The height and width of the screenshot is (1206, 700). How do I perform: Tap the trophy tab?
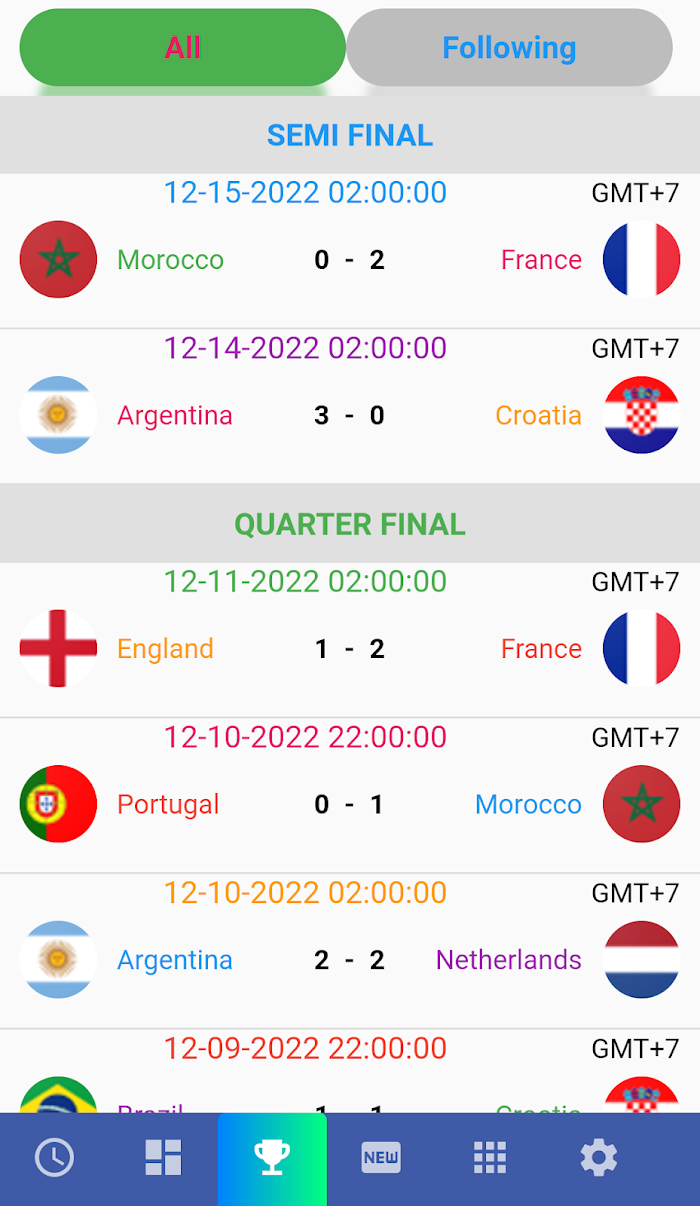click(272, 1158)
